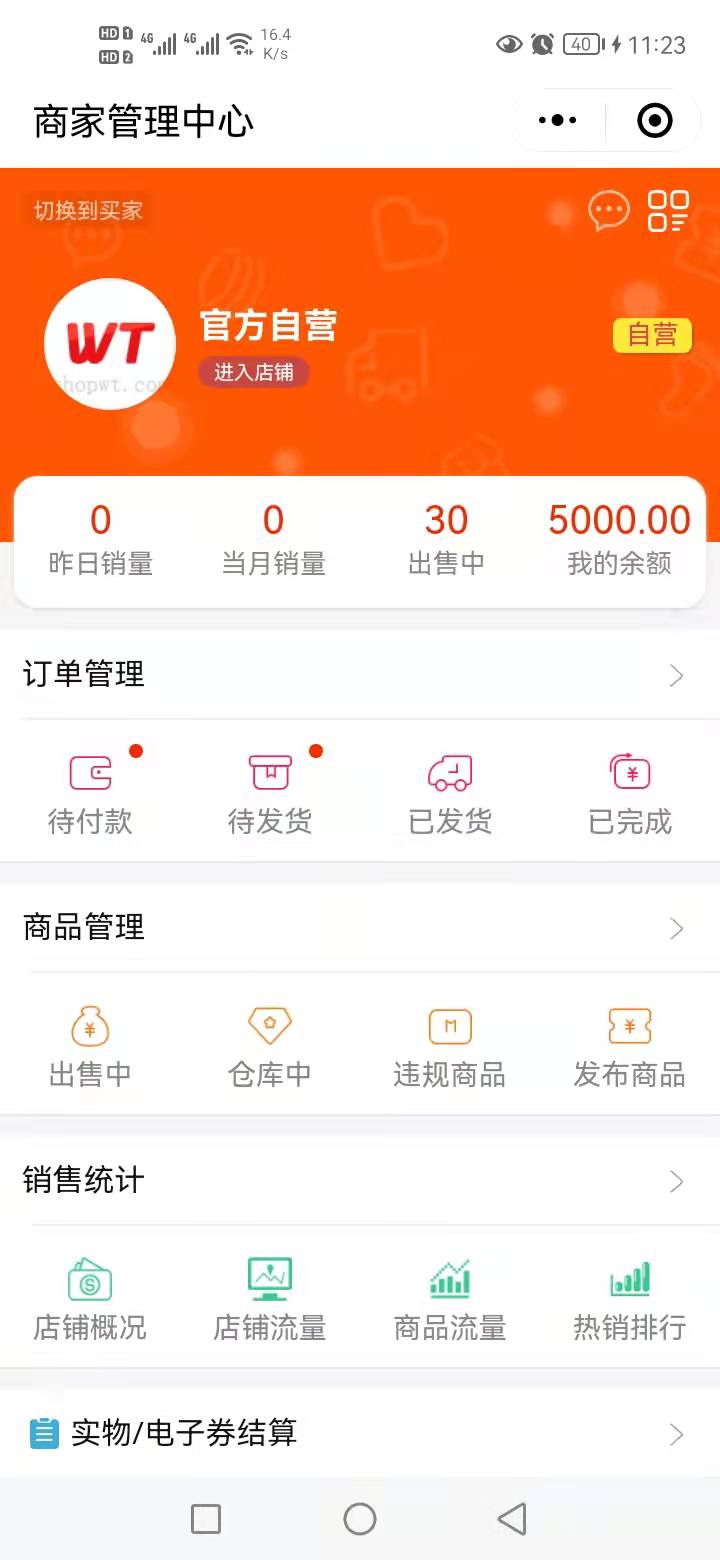Open 实物/电子券结算 settlement
This screenshot has height=1560, width=720.
point(360,1434)
